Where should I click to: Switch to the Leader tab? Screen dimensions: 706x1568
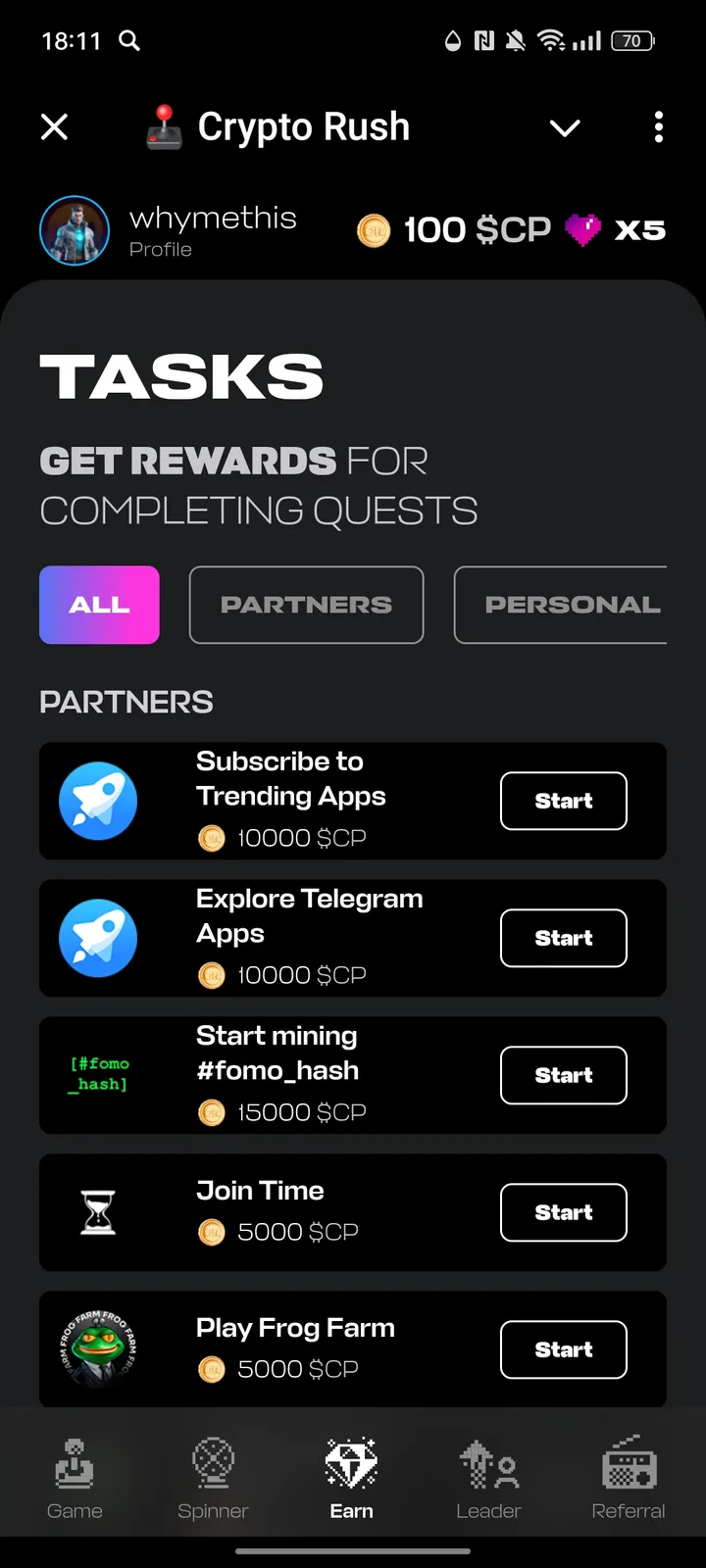(488, 1479)
